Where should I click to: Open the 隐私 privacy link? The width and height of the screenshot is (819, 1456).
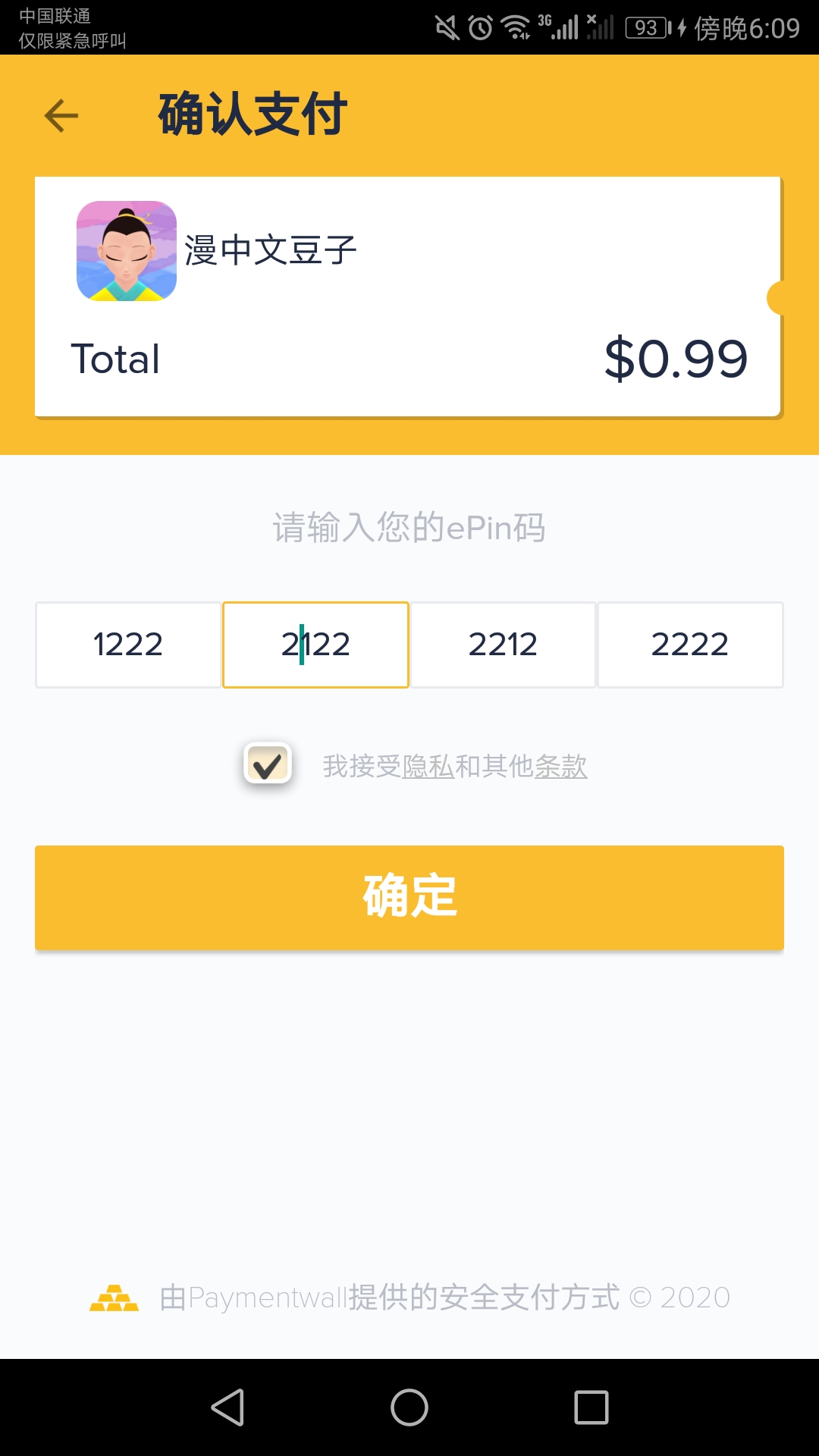coord(428,767)
